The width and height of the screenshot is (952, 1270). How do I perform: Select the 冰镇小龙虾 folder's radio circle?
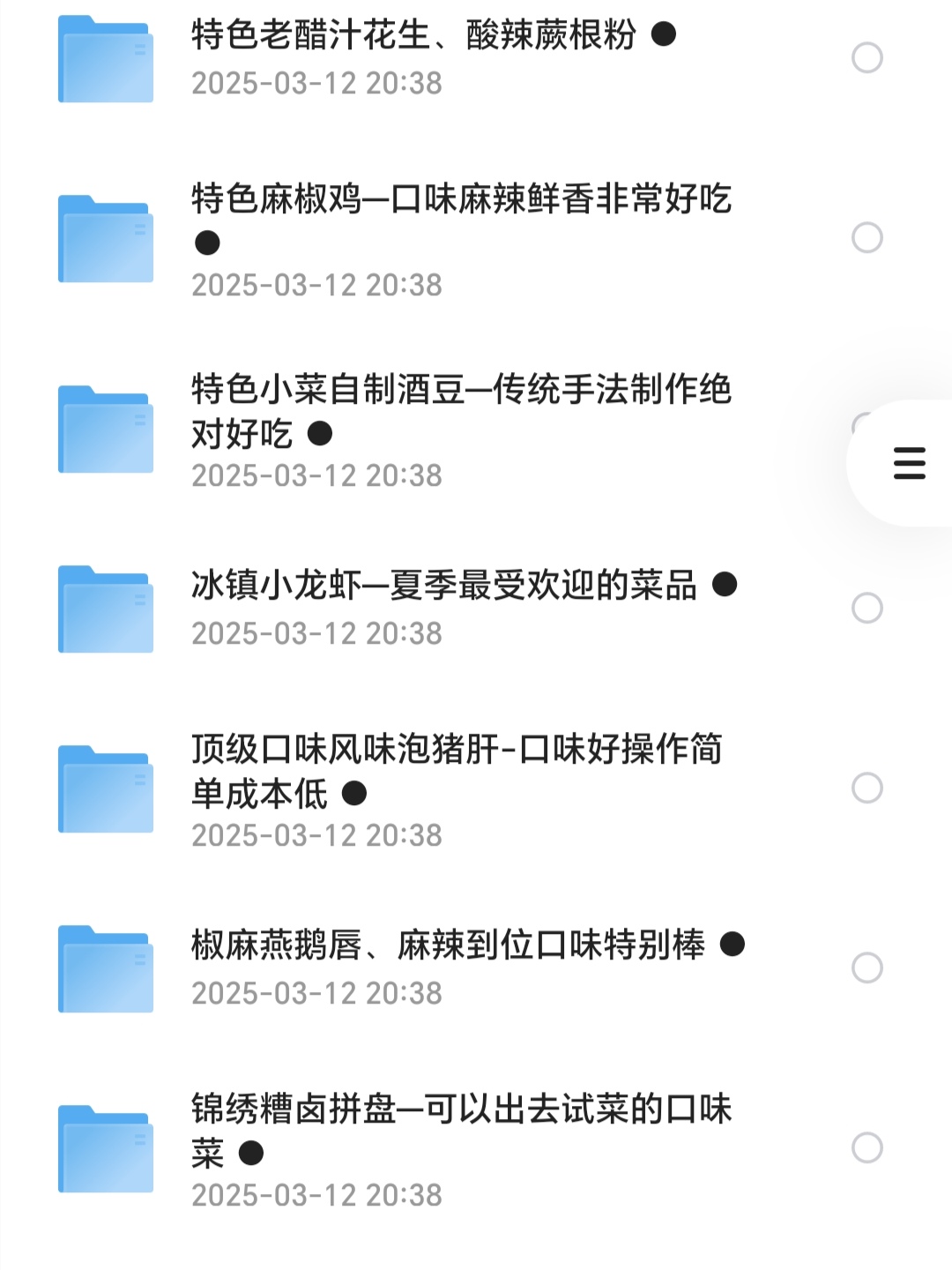(x=867, y=609)
